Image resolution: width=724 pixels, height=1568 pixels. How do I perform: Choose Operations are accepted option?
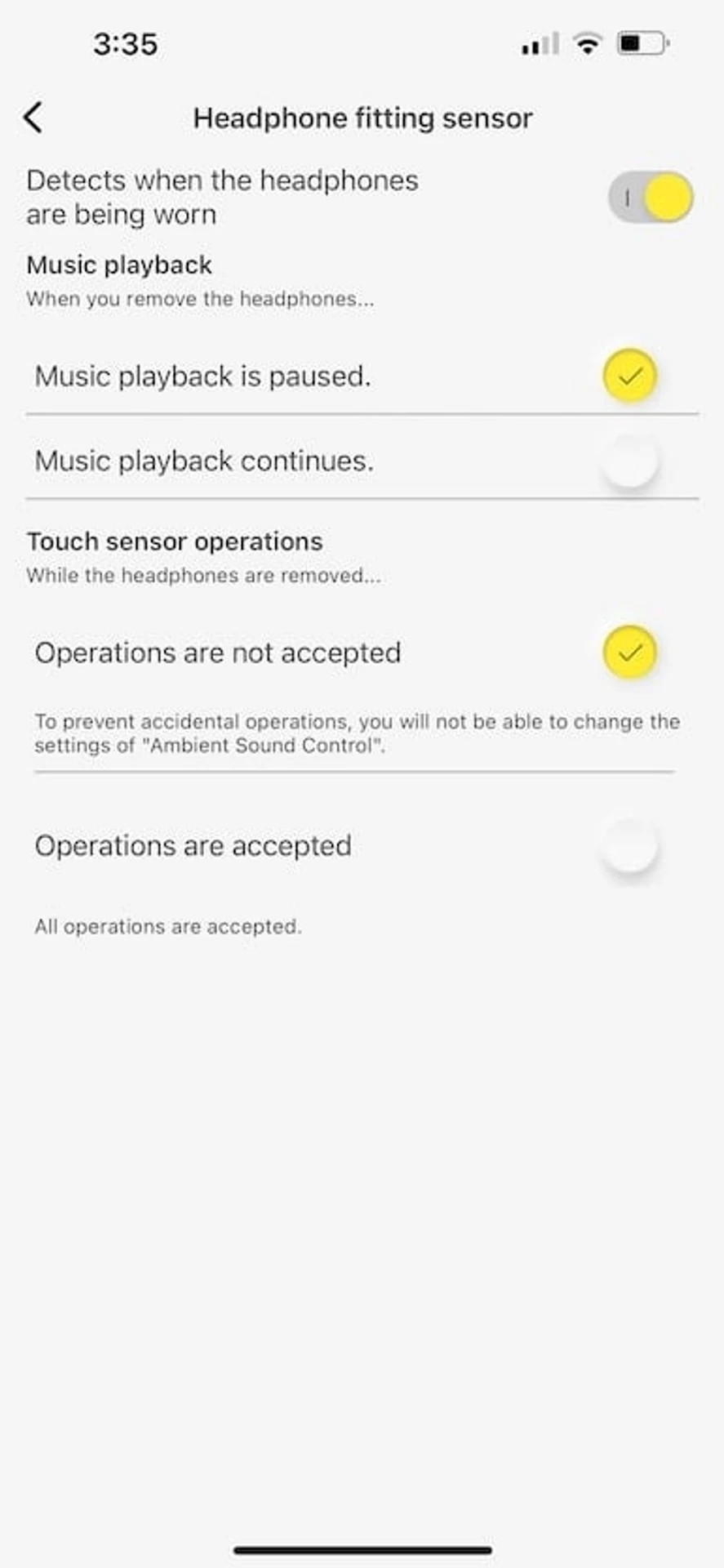[x=629, y=847]
